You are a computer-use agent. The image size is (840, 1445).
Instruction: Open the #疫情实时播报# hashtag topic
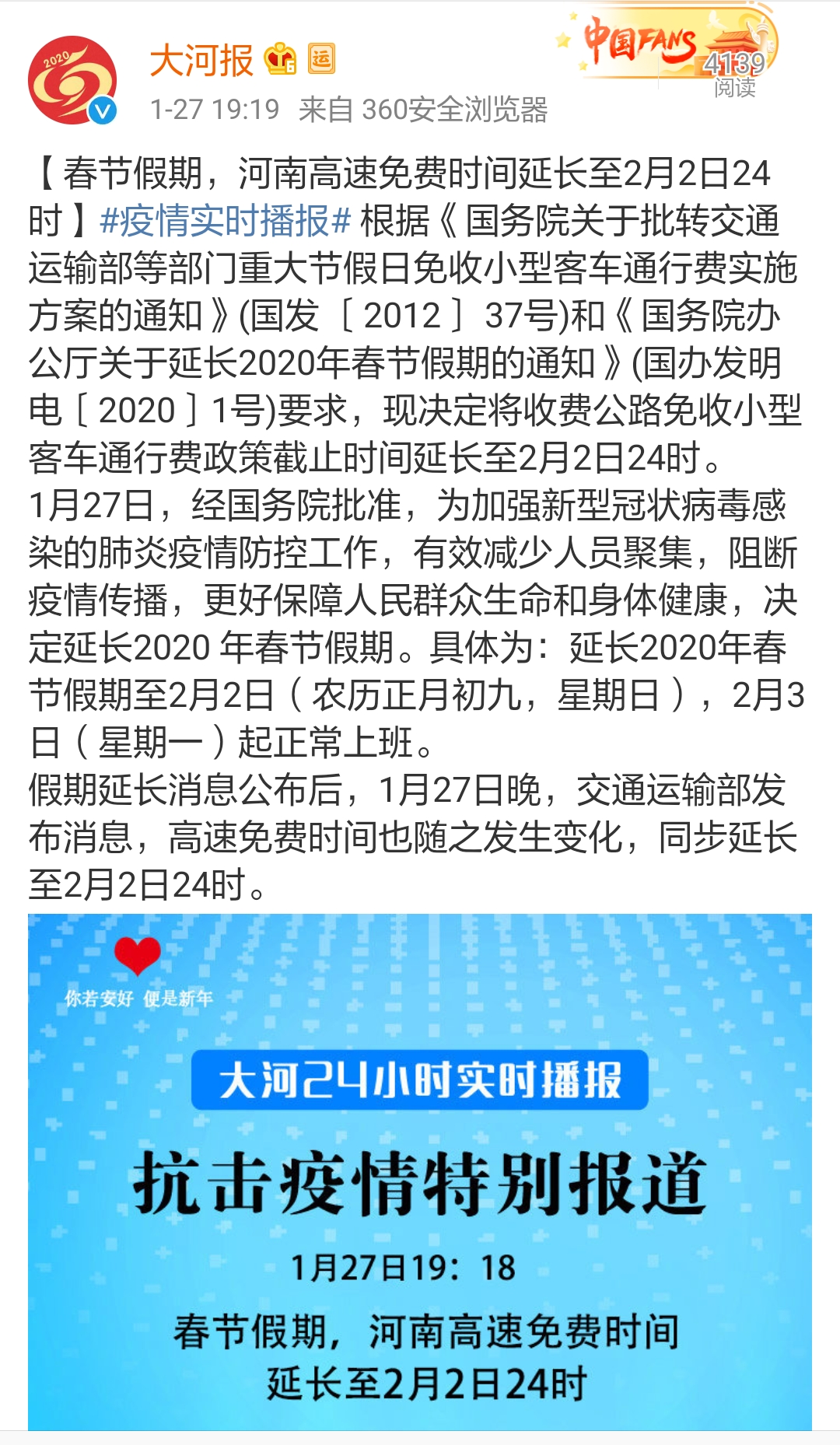[x=226, y=221]
